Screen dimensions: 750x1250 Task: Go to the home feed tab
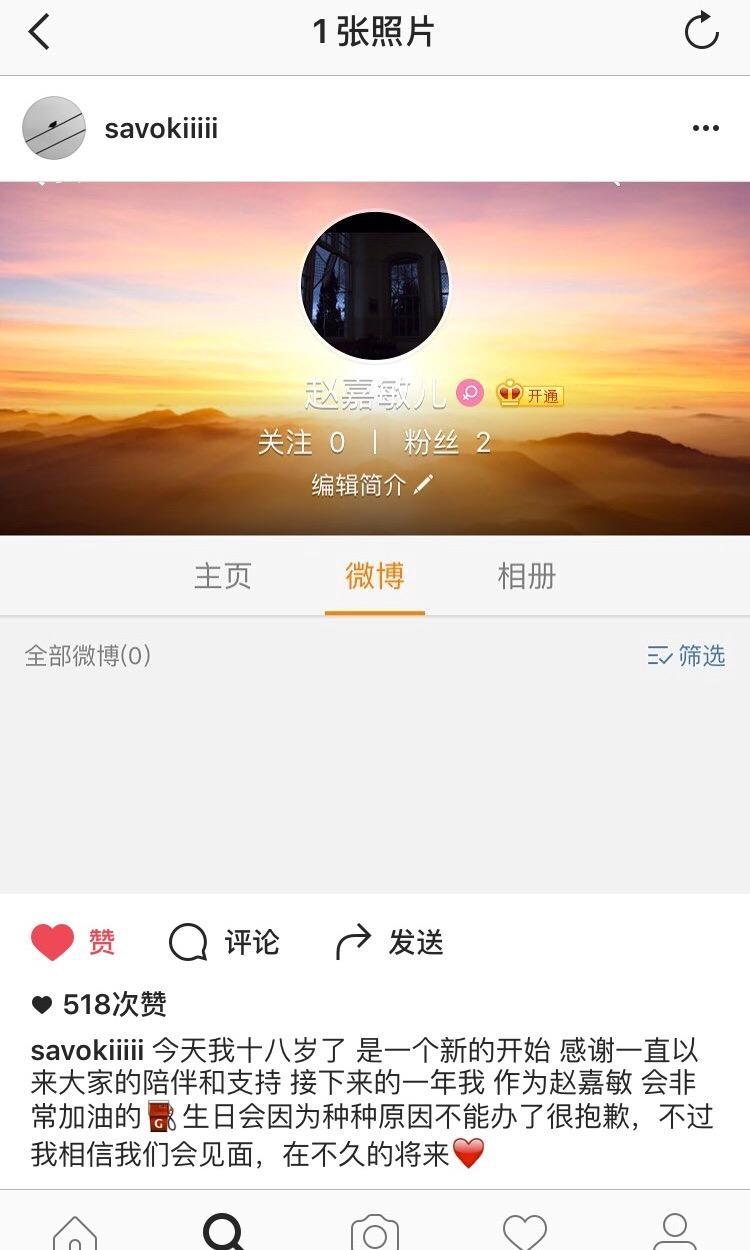tap(75, 1232)
